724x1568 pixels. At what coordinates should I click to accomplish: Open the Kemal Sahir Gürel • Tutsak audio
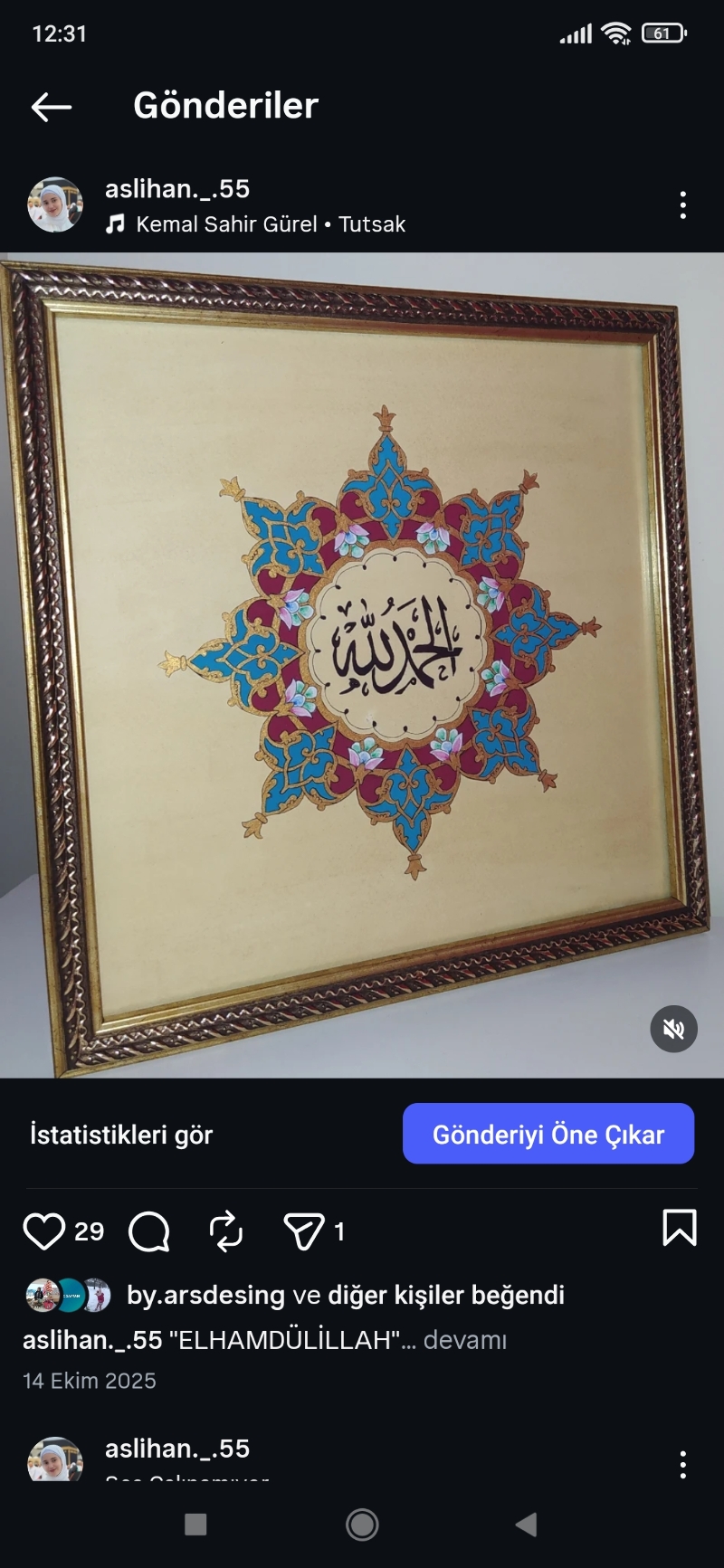[270, 224]
